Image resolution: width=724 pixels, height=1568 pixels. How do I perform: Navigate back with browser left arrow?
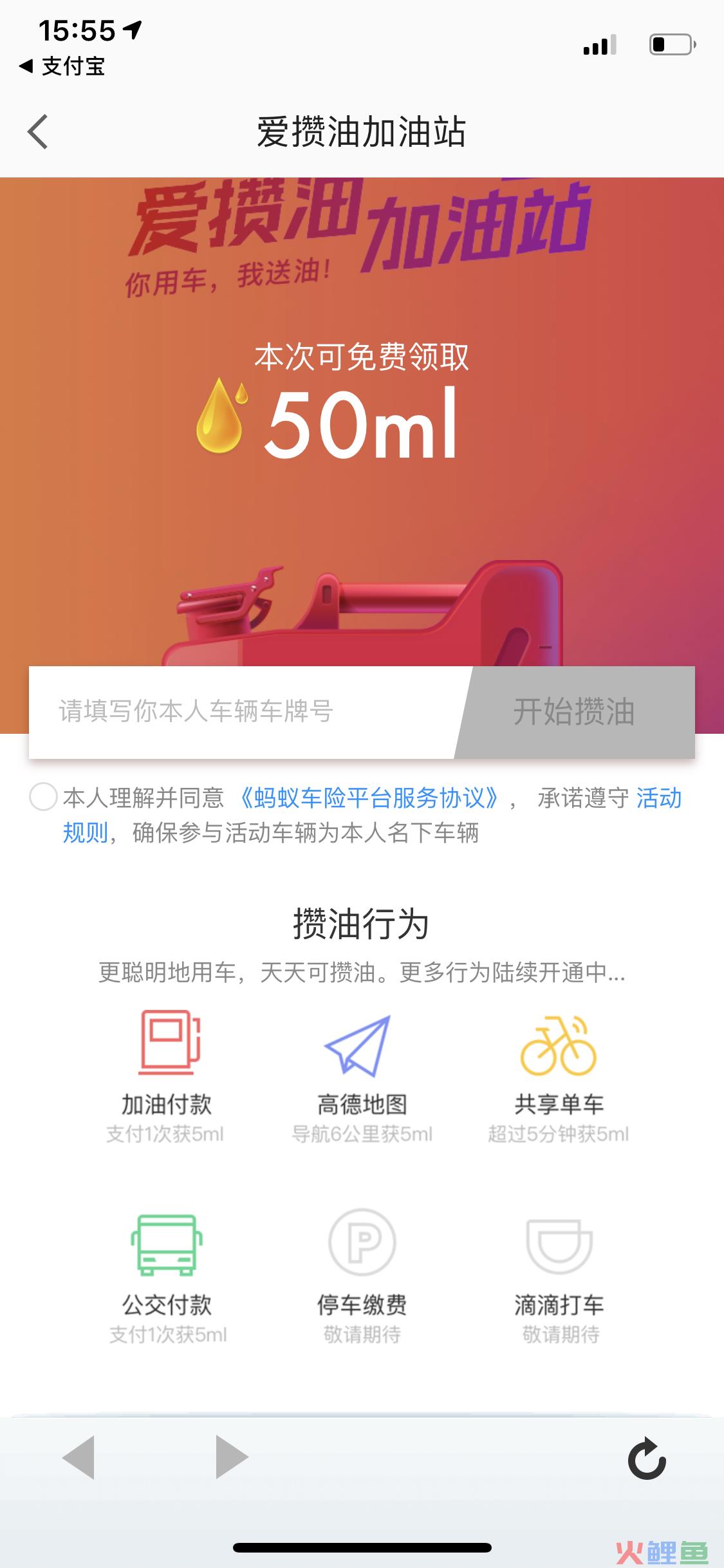(79, 1457)
